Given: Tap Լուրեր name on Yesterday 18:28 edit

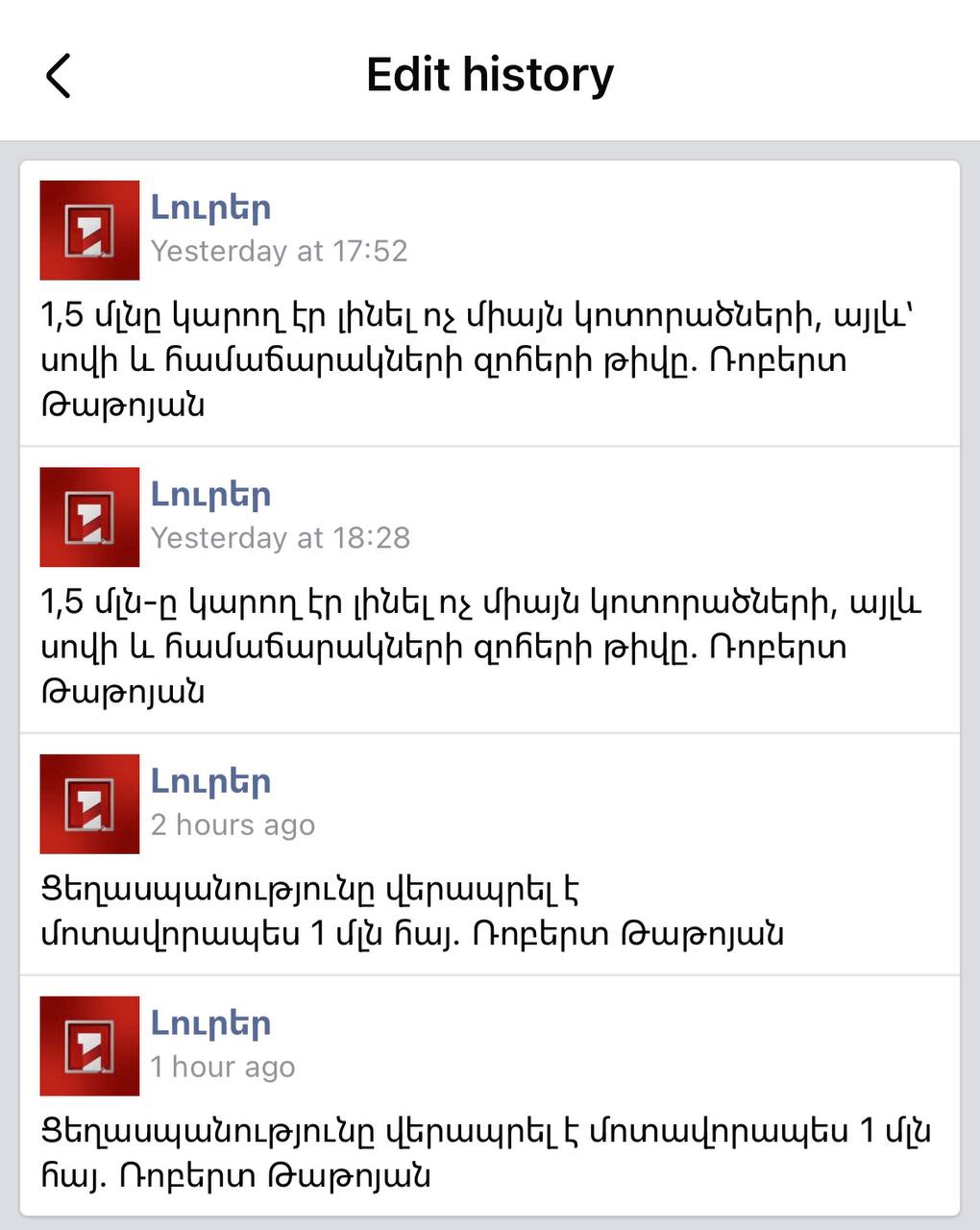Looking at the screenshot, I should pyautogui.click(x=210, y=494).
